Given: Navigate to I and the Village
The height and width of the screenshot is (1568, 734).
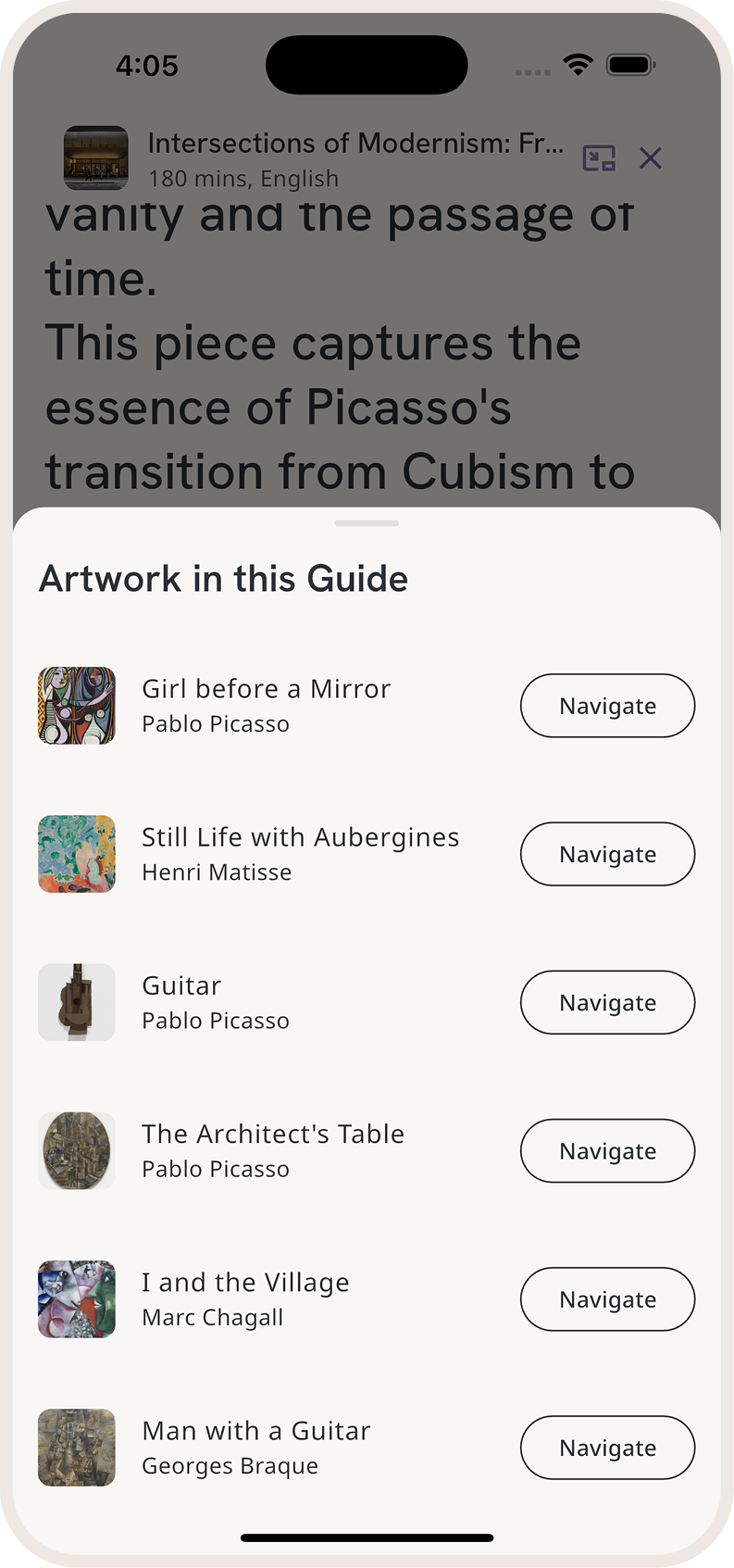Looking at the screenshot, I should point(607,1299).
